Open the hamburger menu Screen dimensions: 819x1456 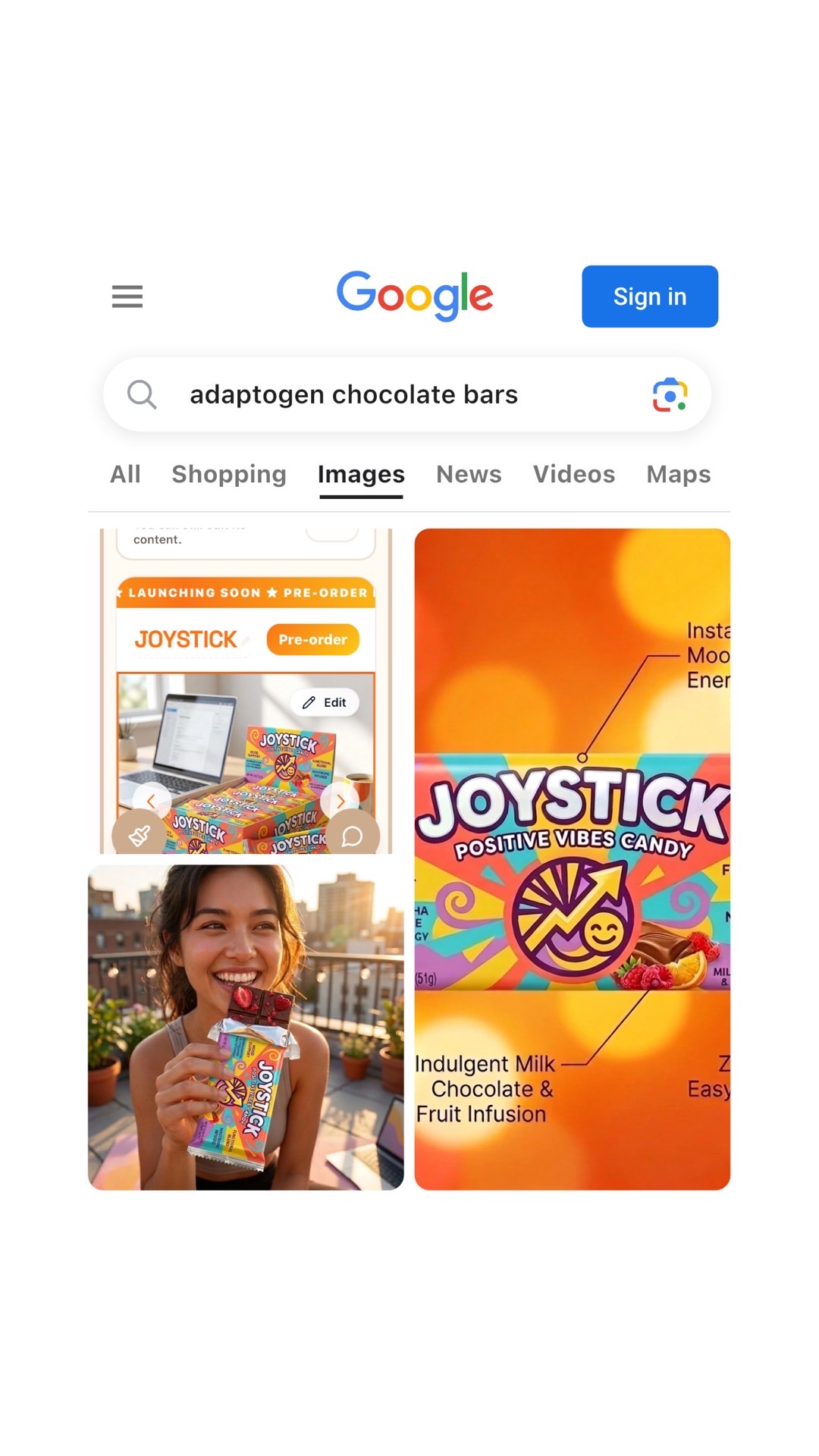coord(127,297)
